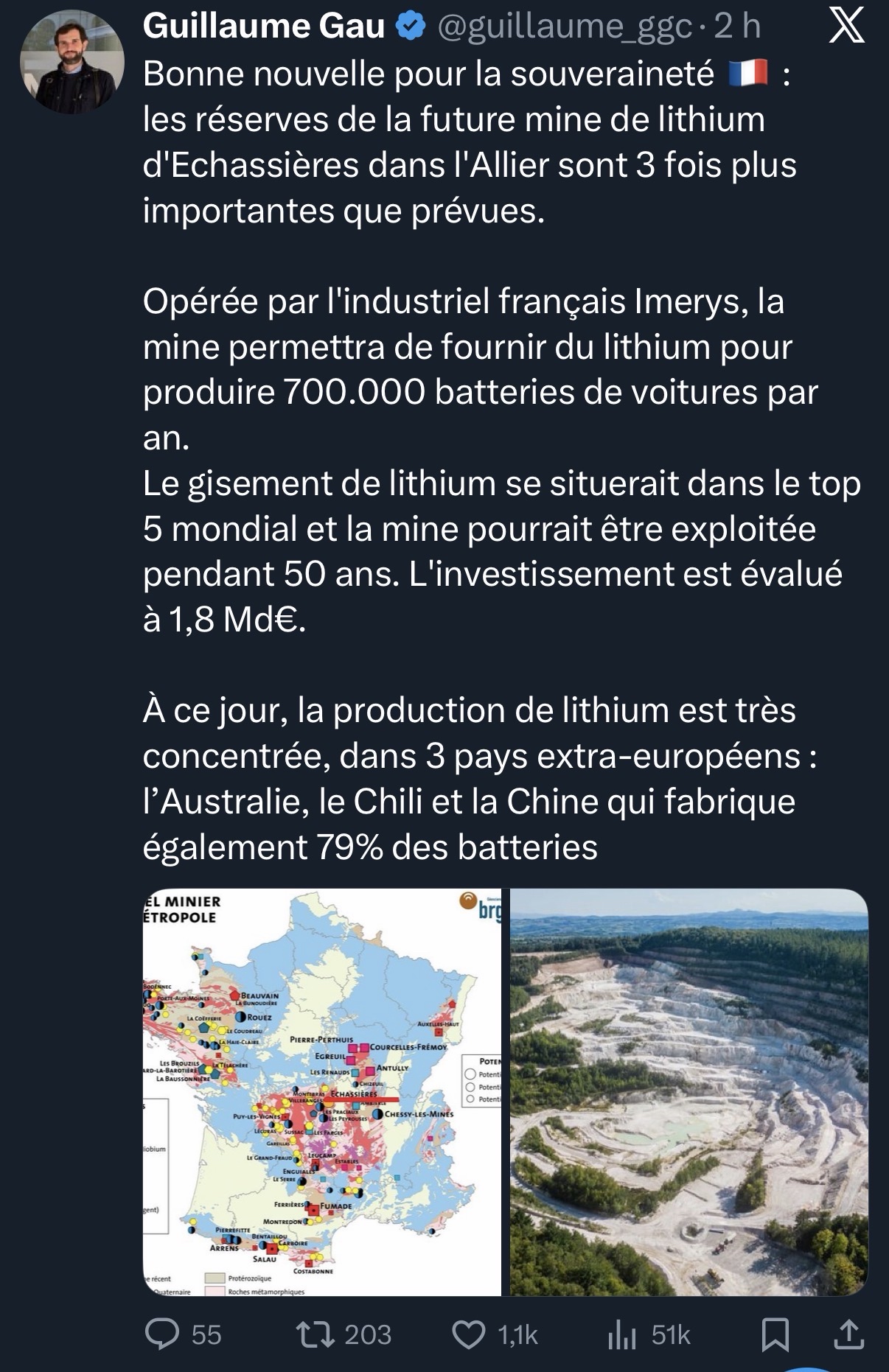
Task: Share this post
Action: coord(848,1334)
